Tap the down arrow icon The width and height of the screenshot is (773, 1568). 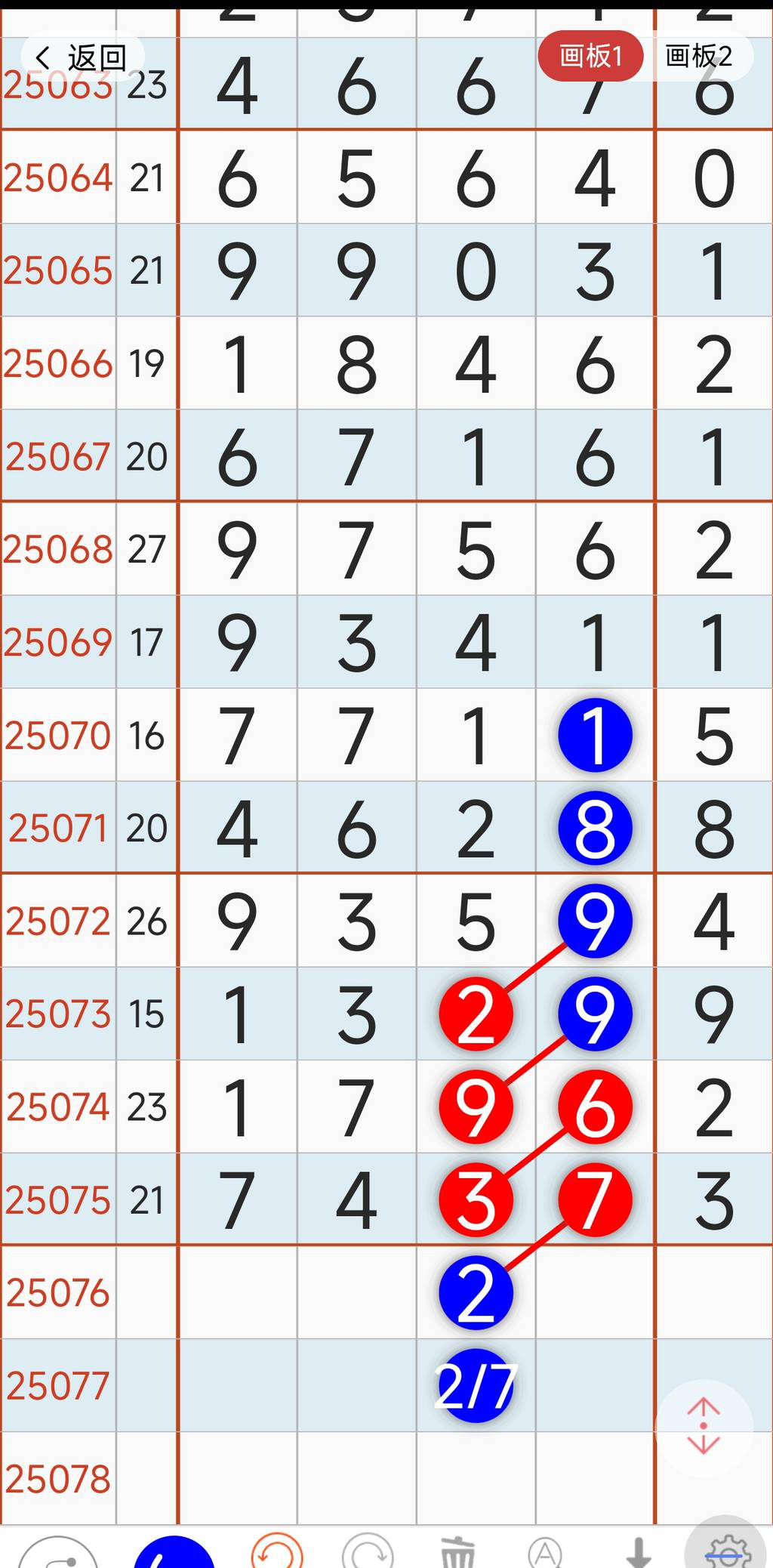[x=639, y=1553]
